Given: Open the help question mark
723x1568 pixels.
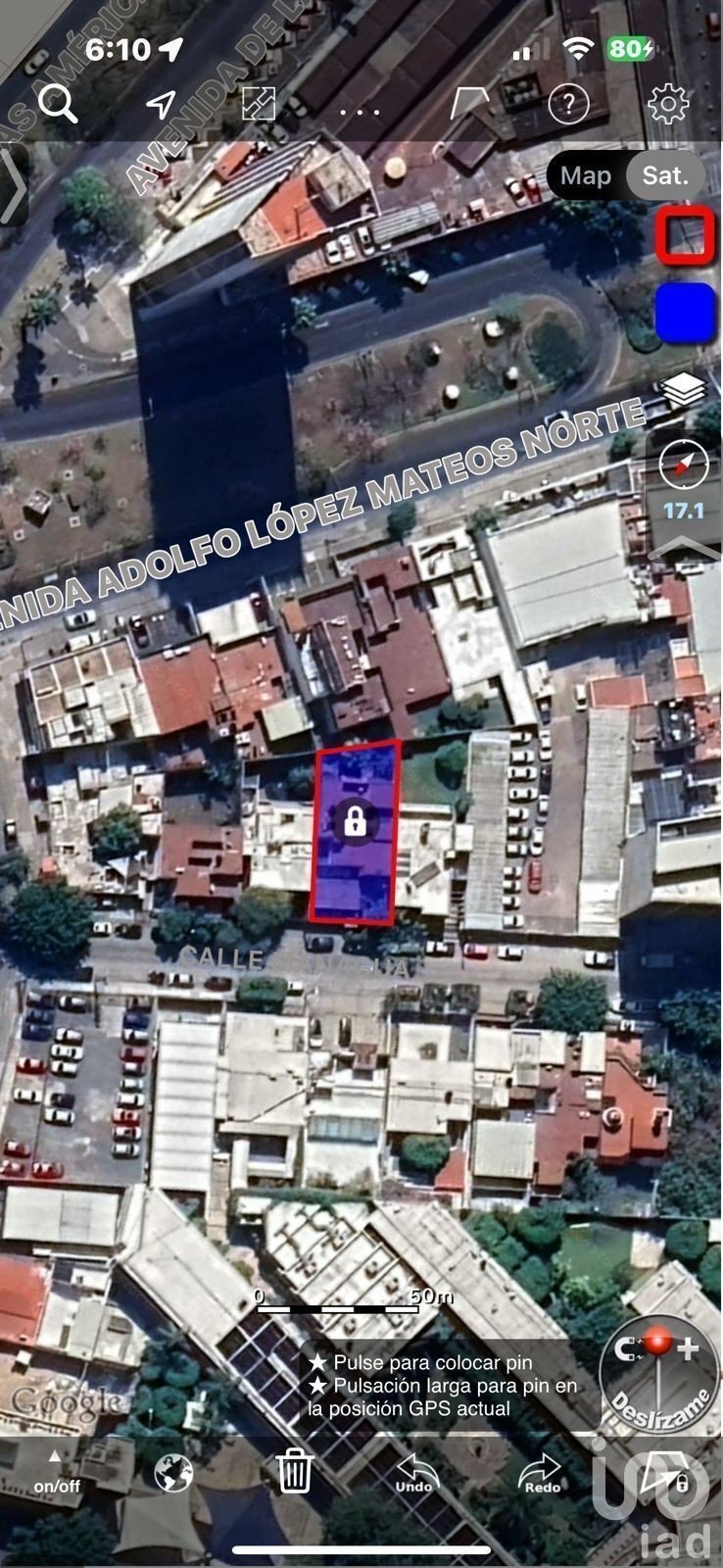Looking at the screenshot, I should click(568, 103).
